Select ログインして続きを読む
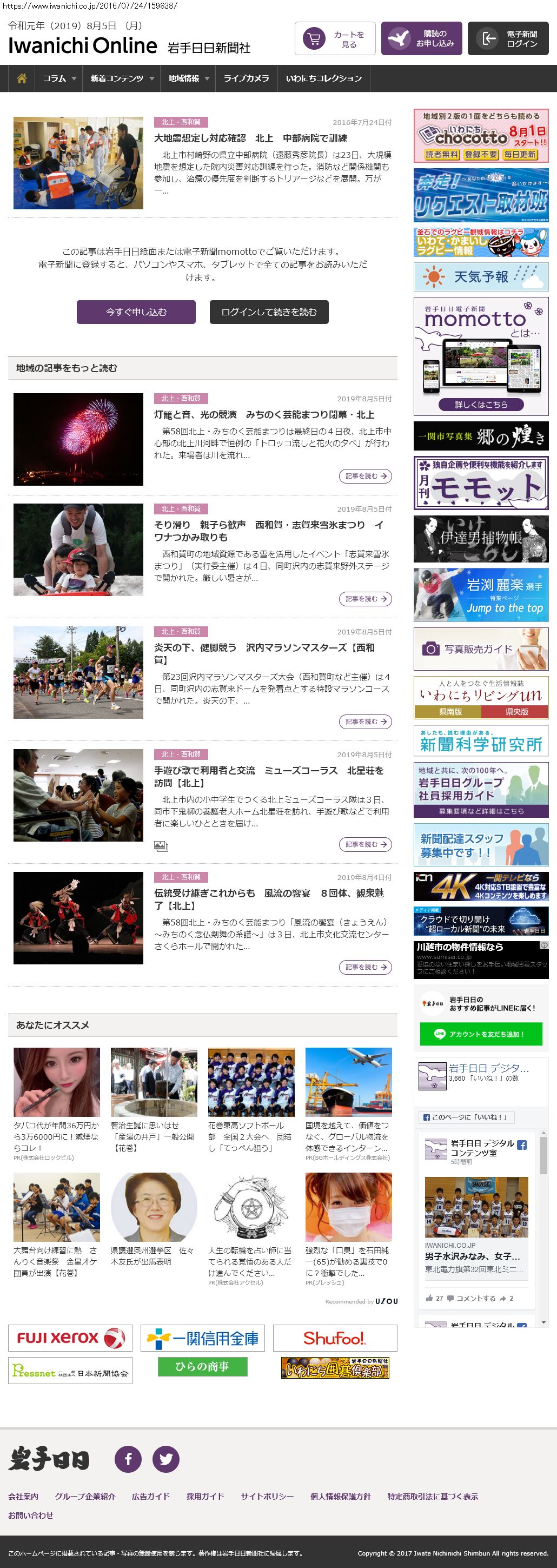 pyautogui.click(x=269, y=312)
